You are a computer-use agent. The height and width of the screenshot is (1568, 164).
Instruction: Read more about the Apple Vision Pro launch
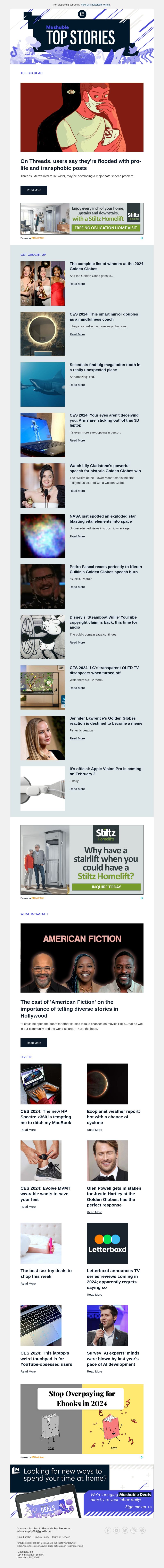point(77,789)
